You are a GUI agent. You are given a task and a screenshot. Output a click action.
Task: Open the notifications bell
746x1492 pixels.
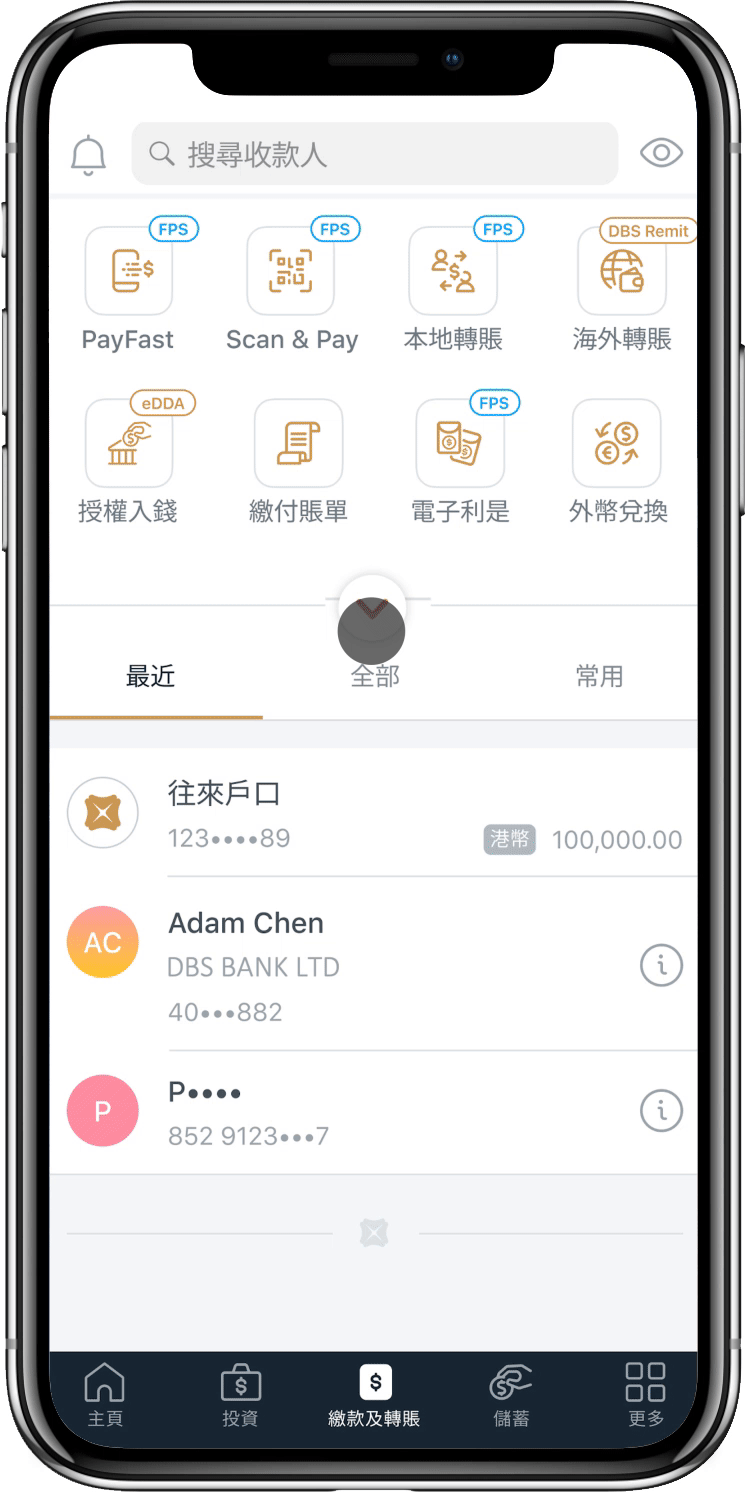click(88, 154)
